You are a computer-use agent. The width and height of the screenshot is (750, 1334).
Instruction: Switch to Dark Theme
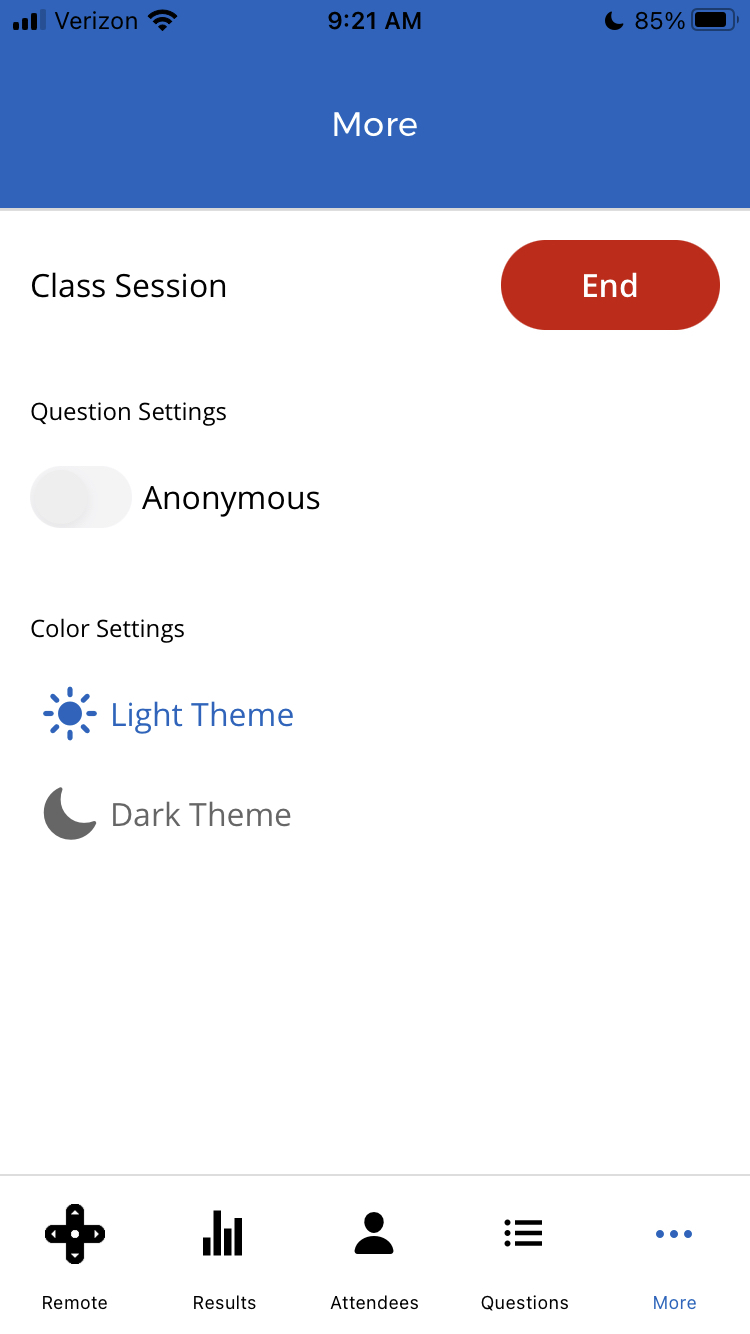[168, 815]
